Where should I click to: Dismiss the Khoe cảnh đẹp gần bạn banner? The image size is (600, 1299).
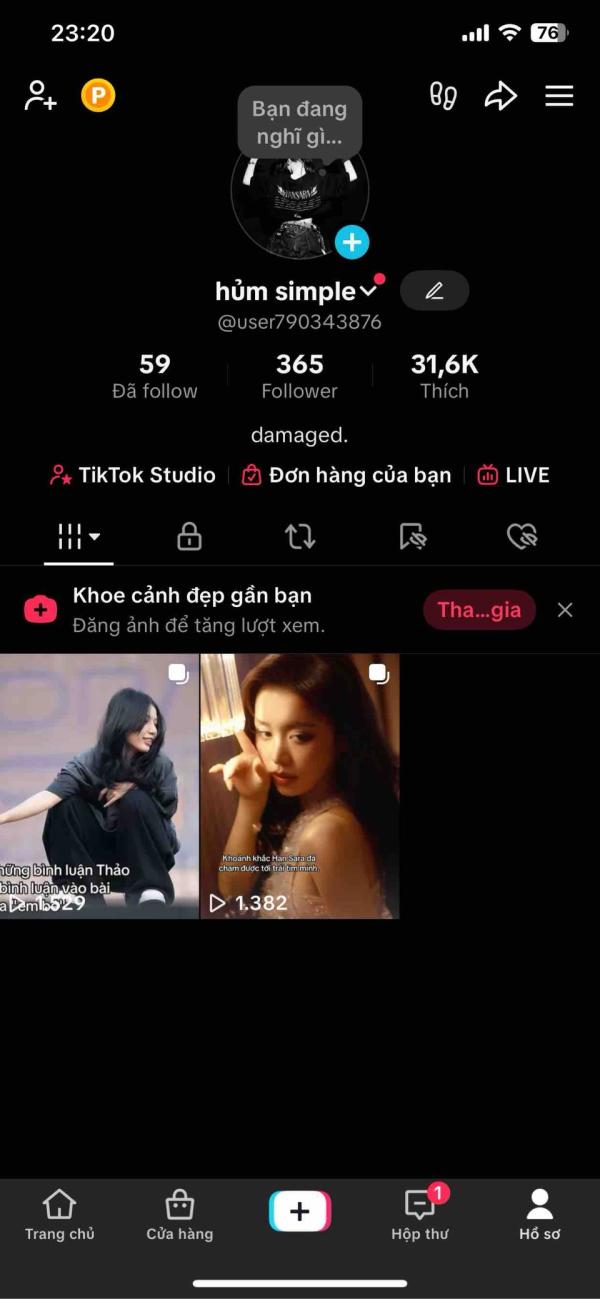coord(565,610)
